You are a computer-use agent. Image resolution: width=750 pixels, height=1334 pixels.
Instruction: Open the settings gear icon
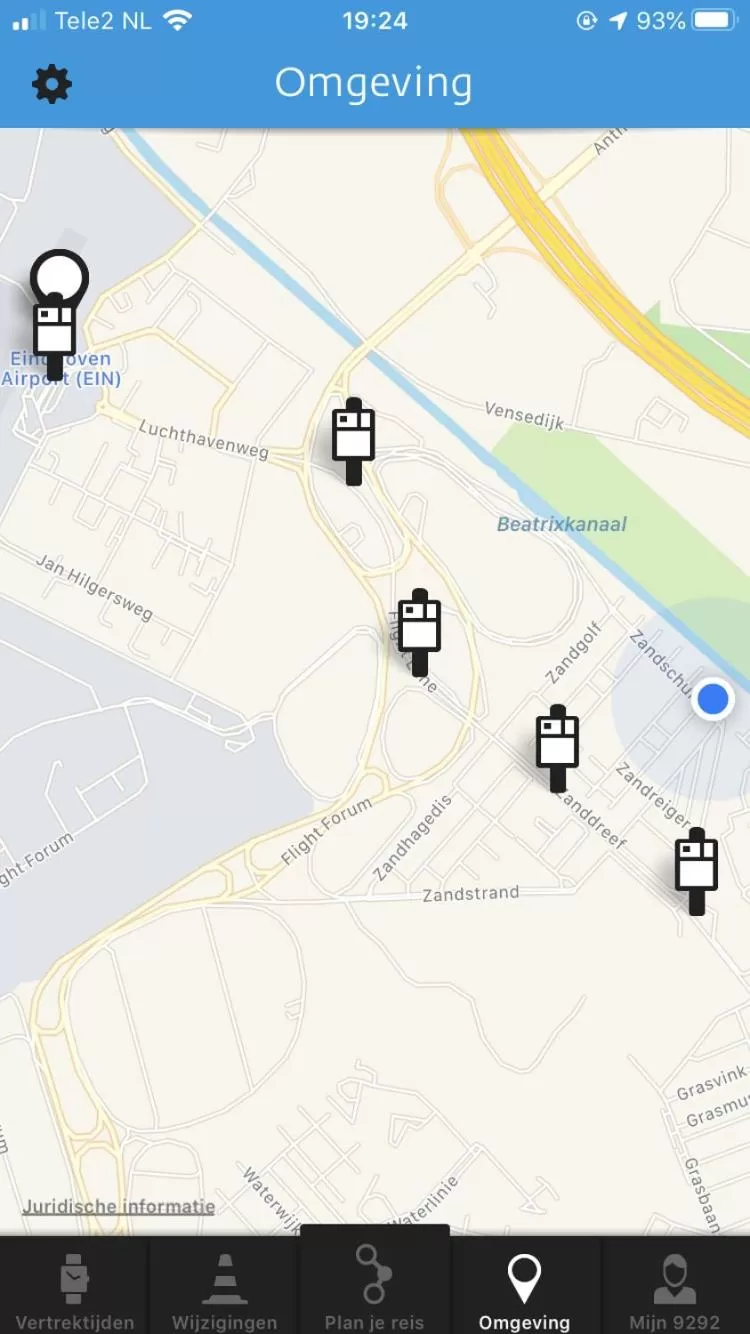click(x=52, y=84)
